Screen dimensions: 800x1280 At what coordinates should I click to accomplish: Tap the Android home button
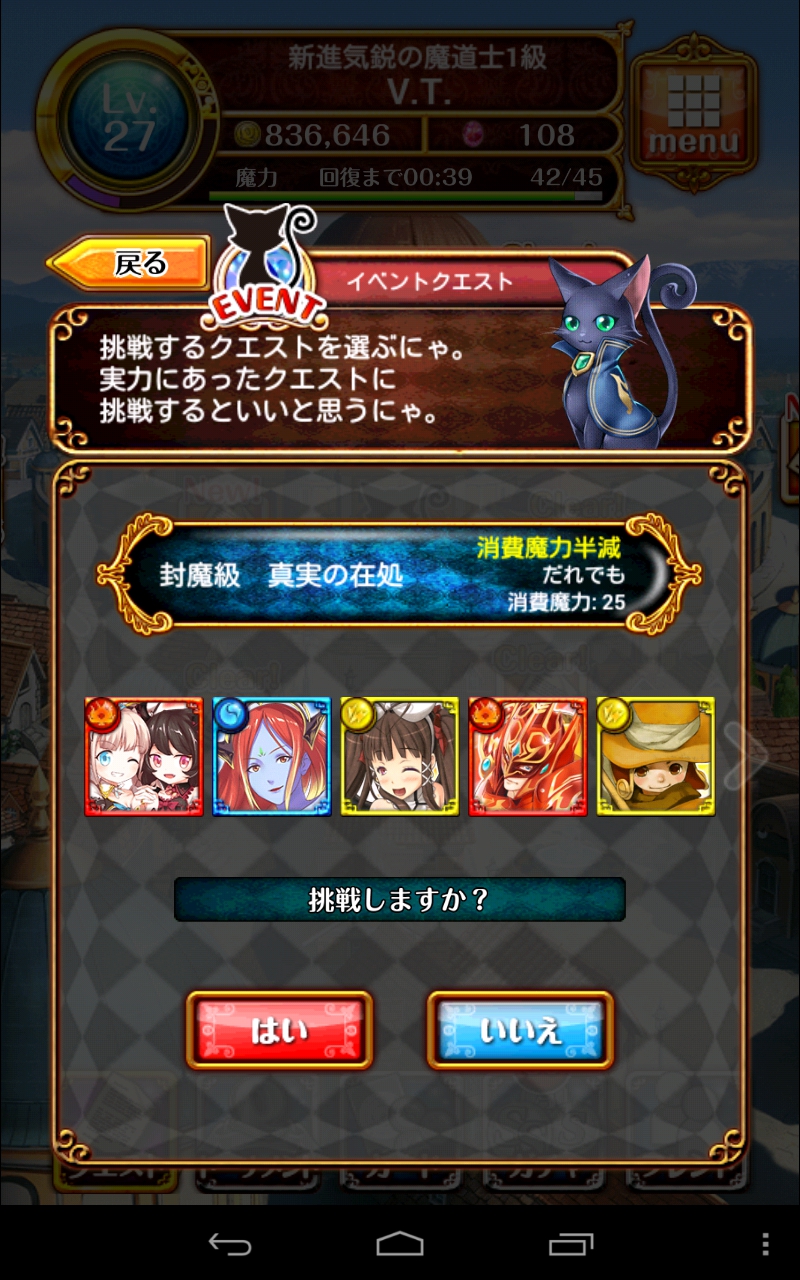400,1244
